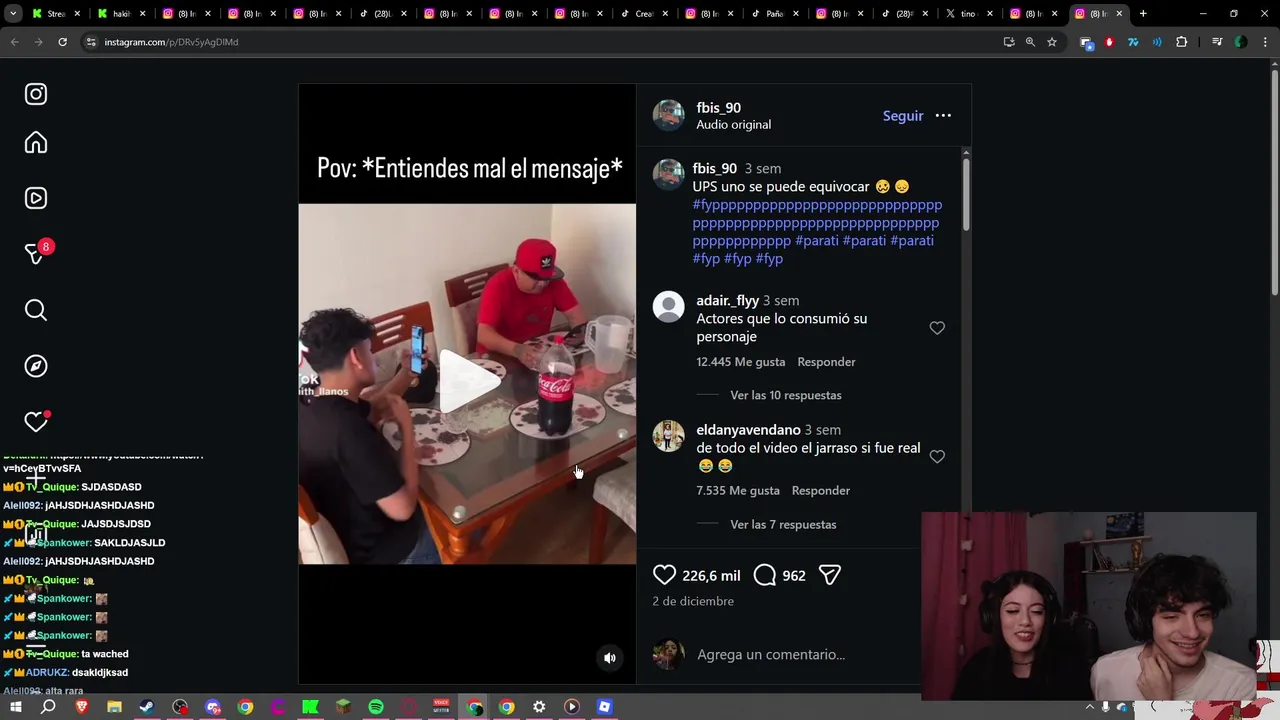
Task: Follow fbis_90 with Seguir button
Action: [x=902, y=116]
